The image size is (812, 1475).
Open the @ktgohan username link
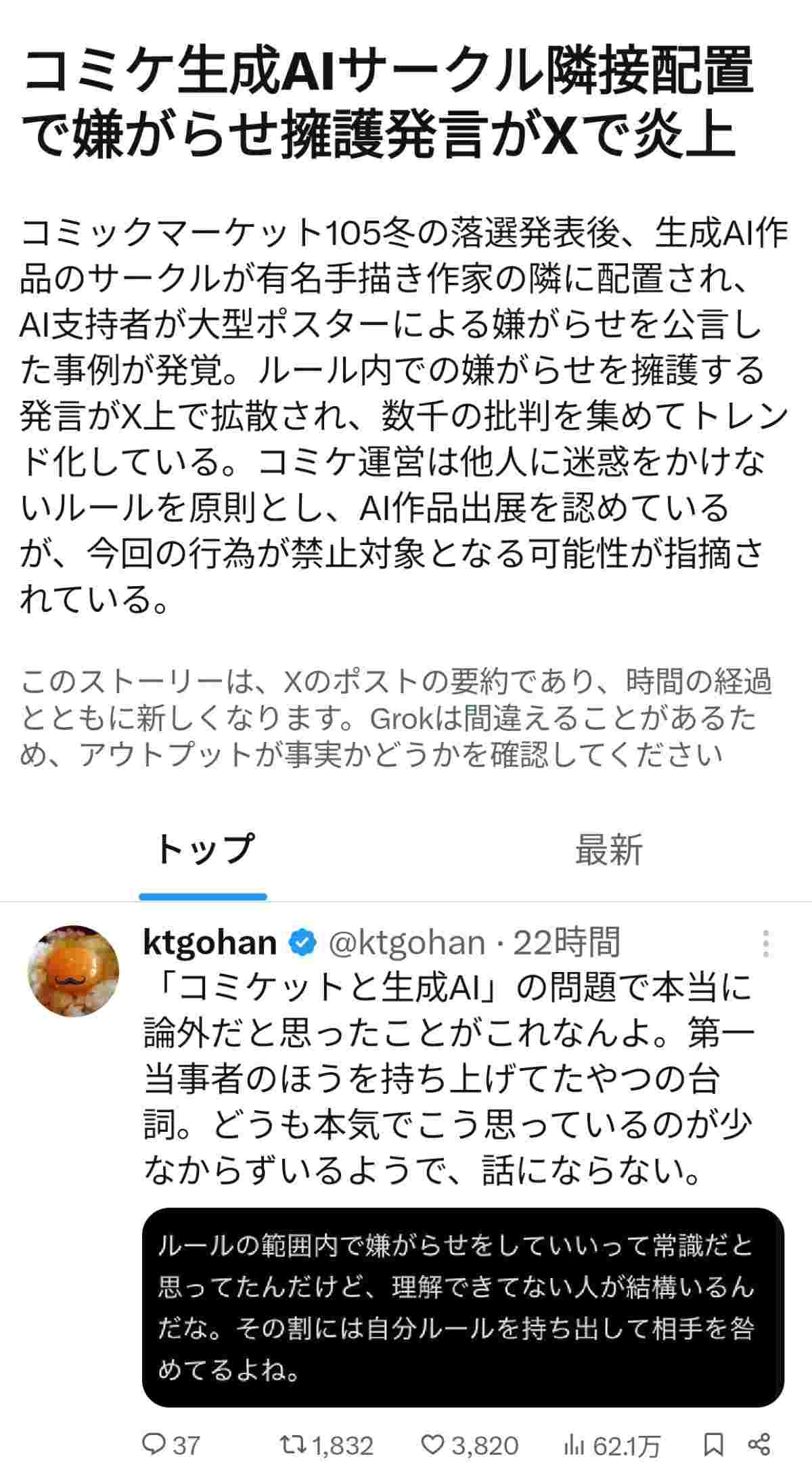click(406, 943)
